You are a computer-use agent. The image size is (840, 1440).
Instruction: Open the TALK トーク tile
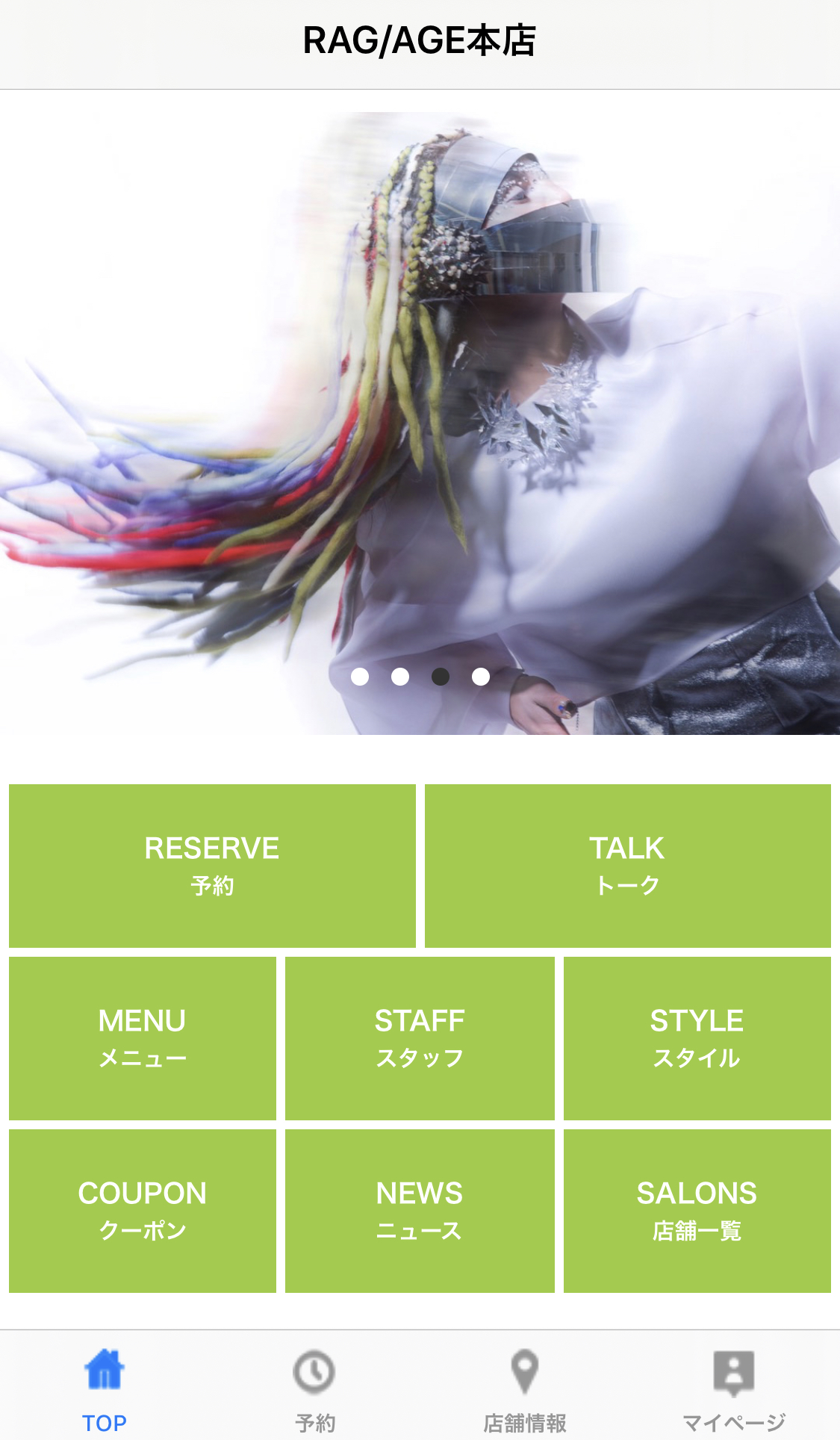coord(627,866)
